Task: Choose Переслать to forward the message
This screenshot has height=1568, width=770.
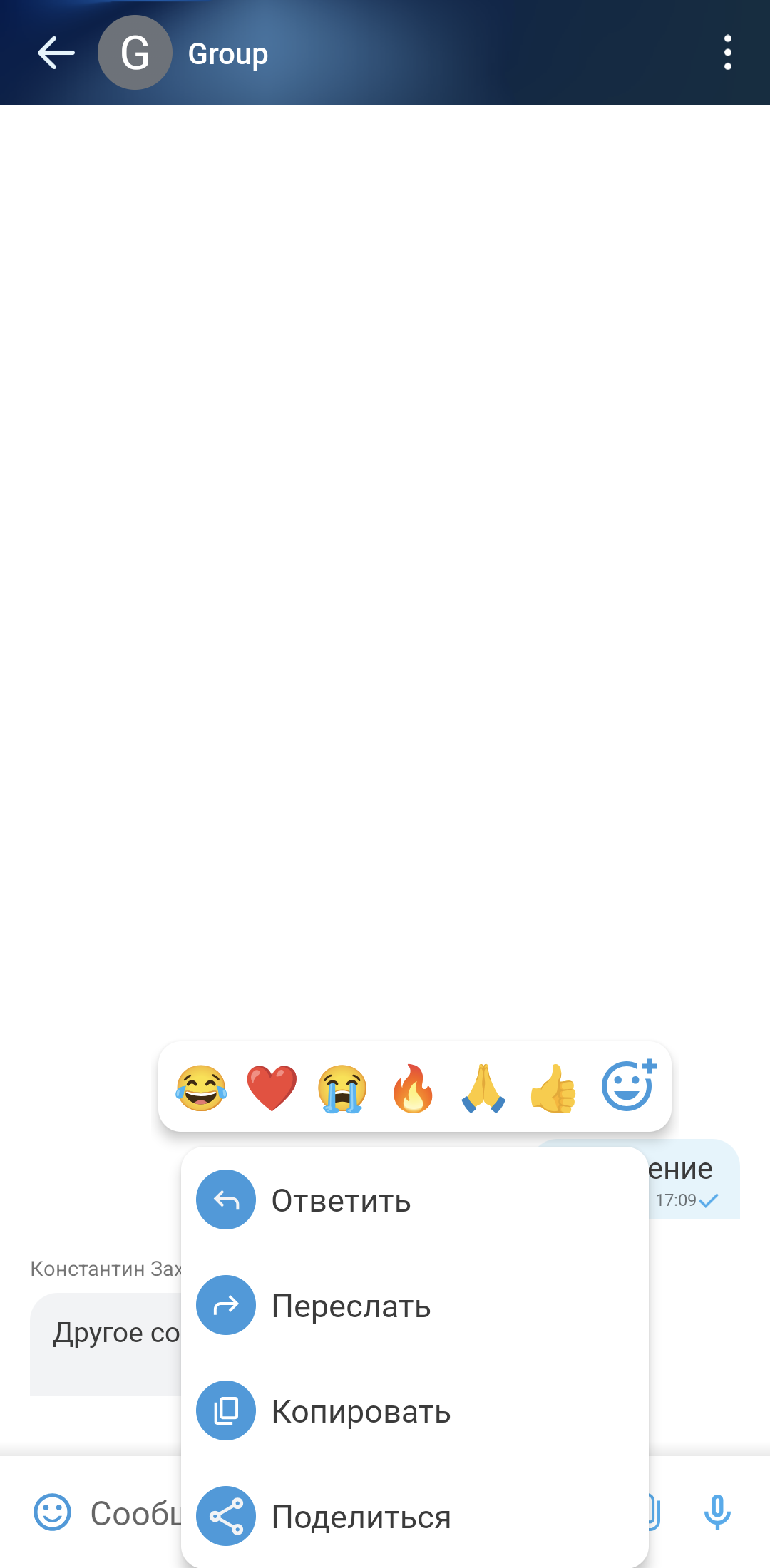Action: 351,1306
